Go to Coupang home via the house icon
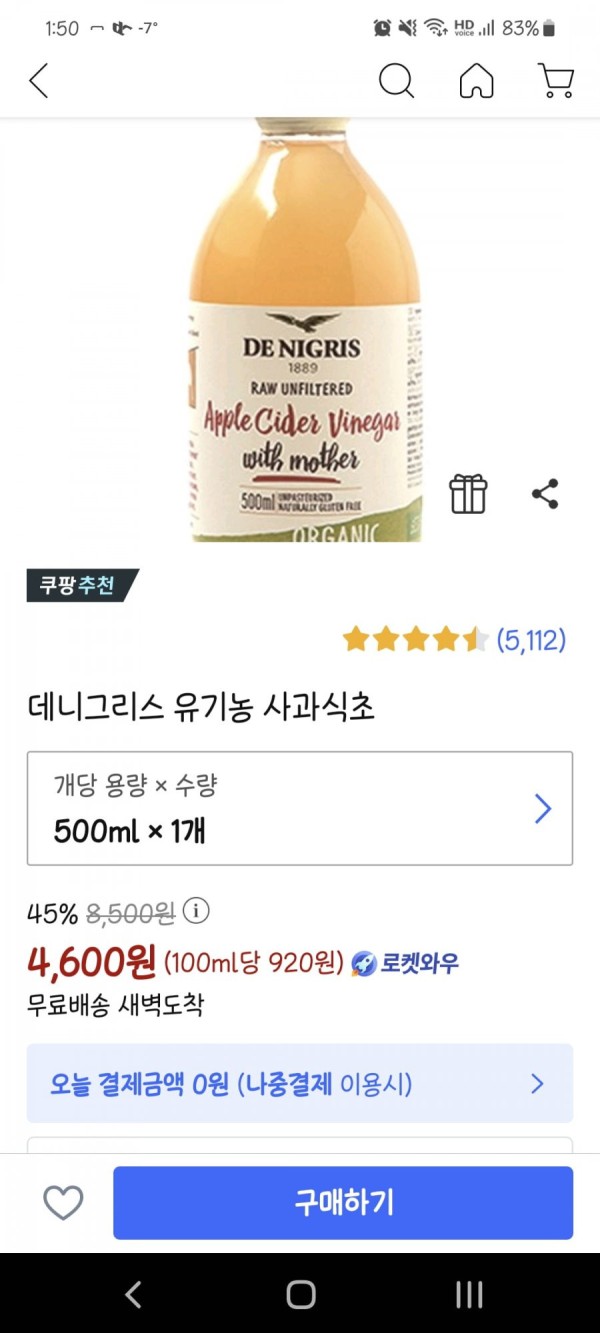 coord(476,81)
